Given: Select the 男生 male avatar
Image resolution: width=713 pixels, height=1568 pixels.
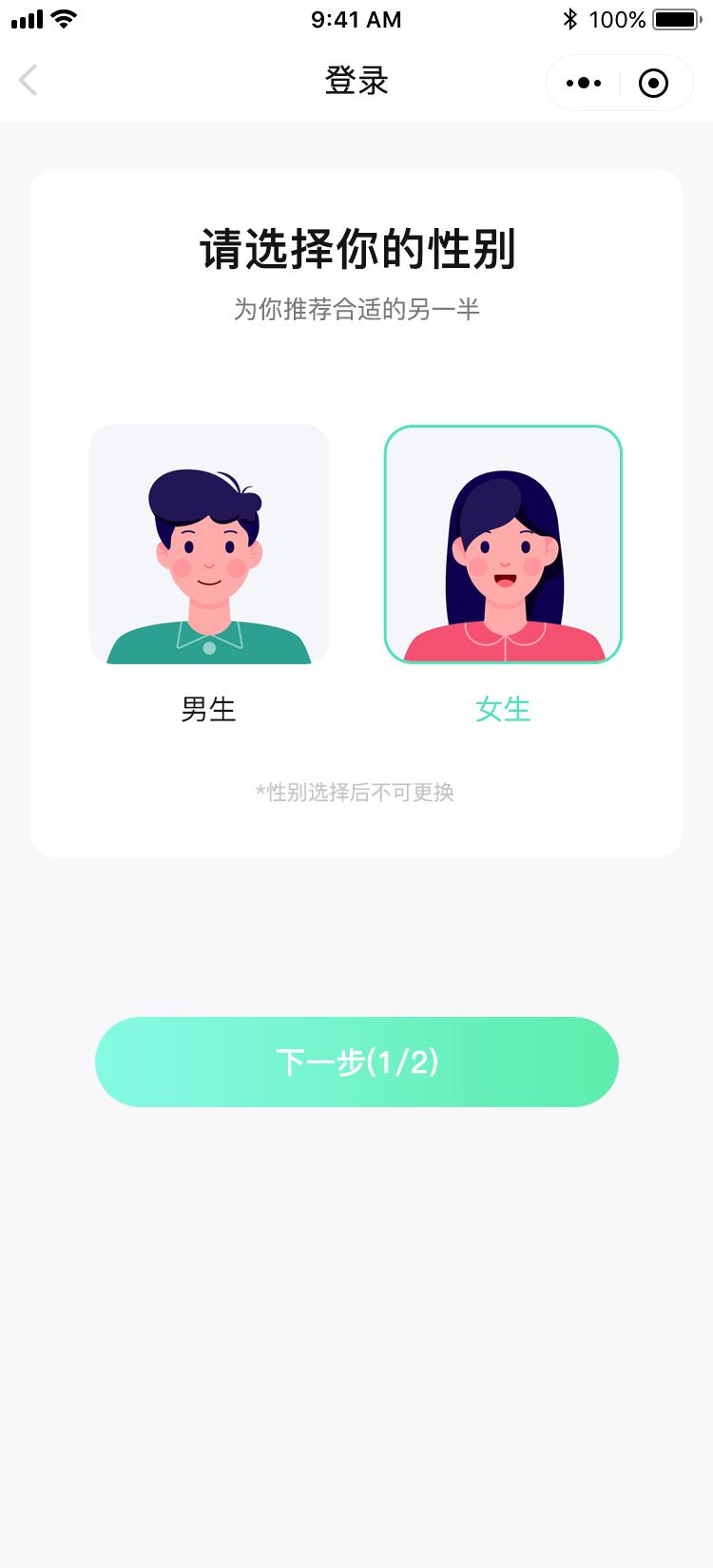Looking at the screenshot, I should click(x=209, y=545).
